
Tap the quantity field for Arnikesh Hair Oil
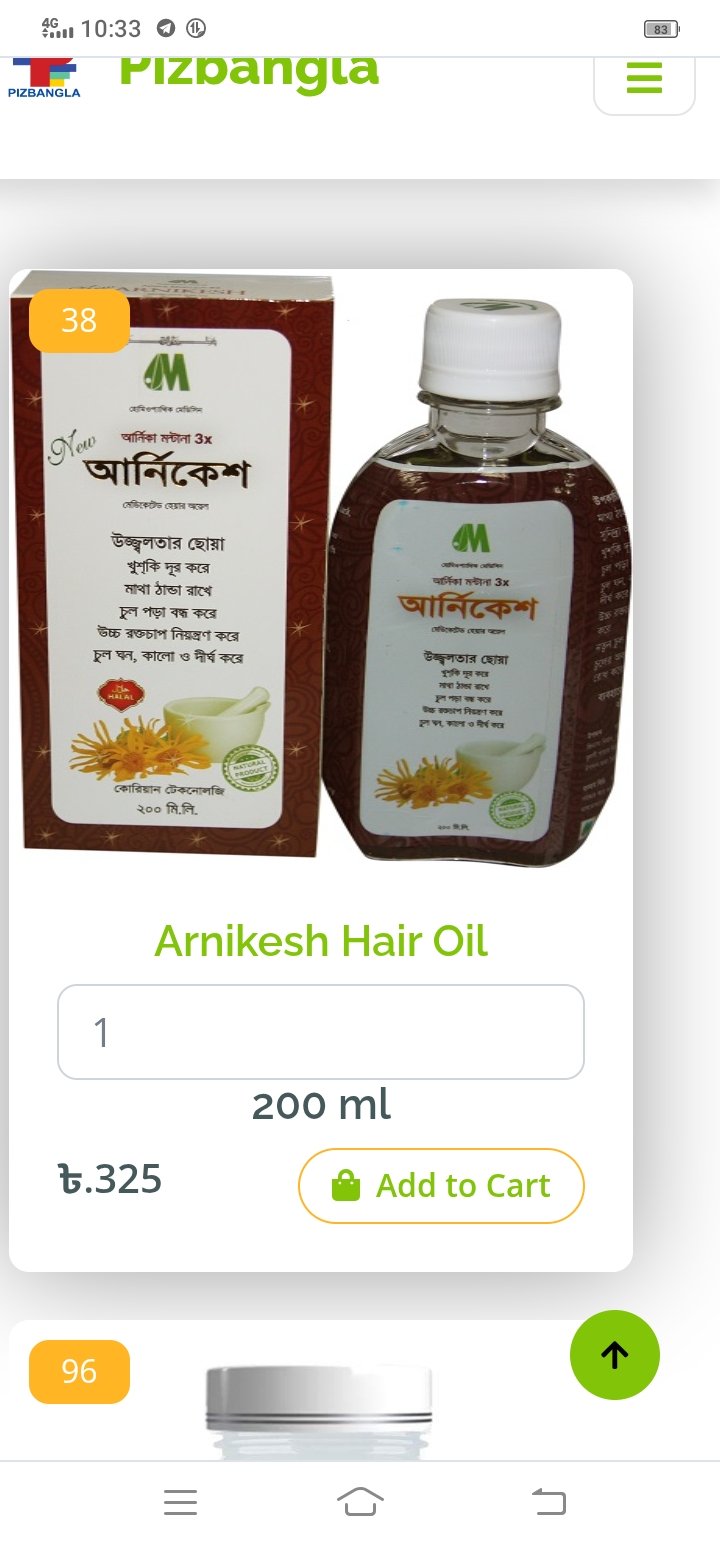pyautogui.click(x=321, y=1032)
